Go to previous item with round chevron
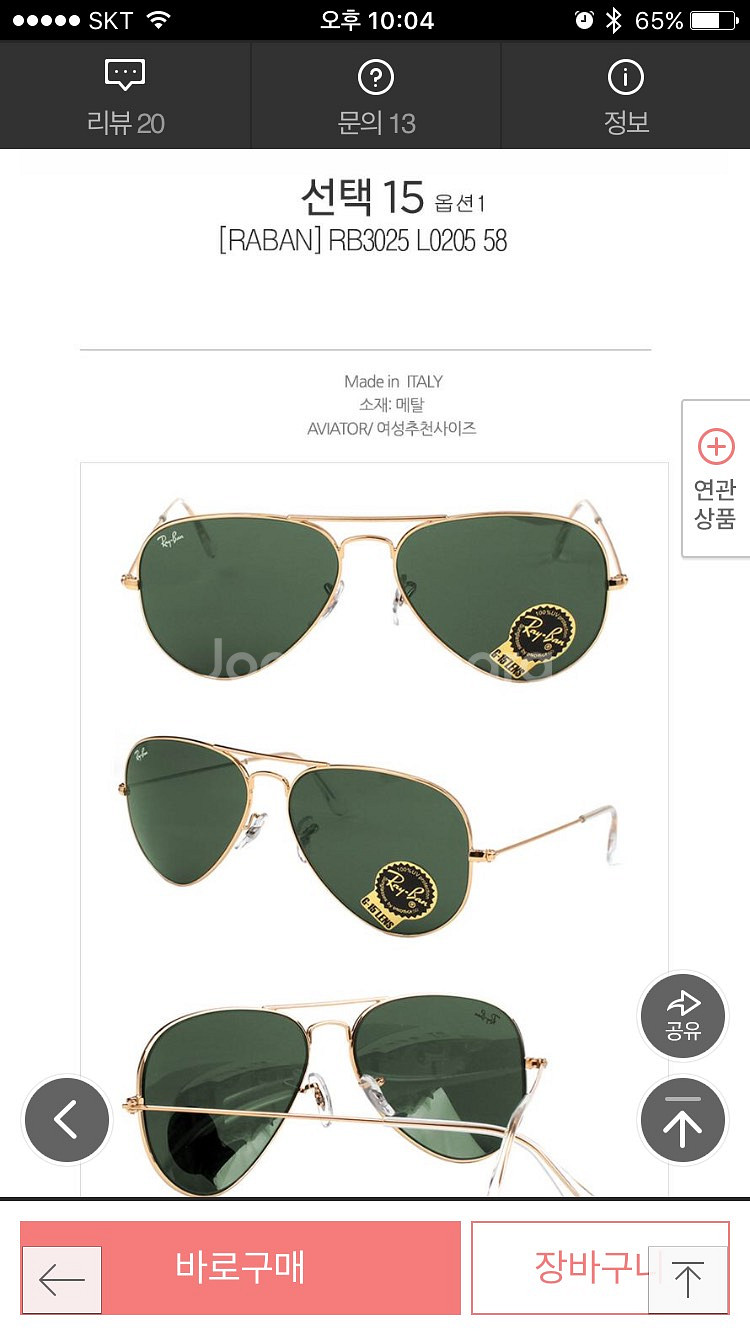Viewport: 750px width, 1334px height. click(67, 1120)
